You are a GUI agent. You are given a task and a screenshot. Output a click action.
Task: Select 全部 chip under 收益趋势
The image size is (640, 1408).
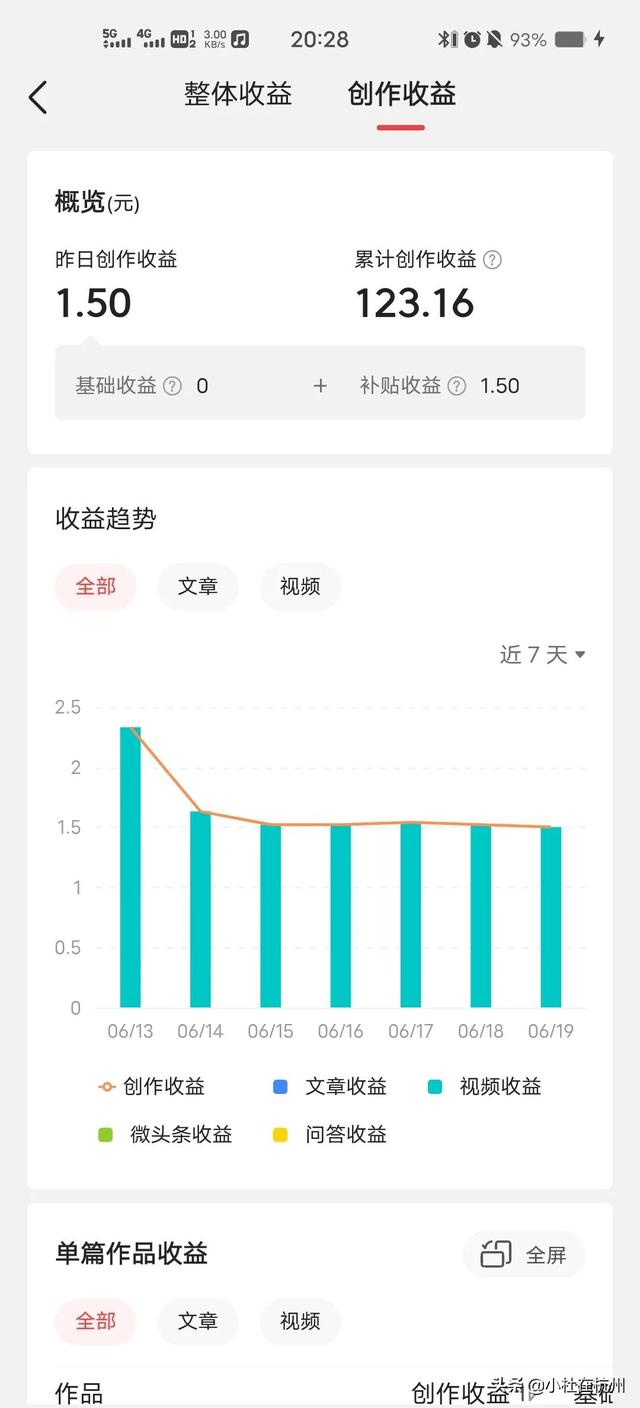coord(96,587)
